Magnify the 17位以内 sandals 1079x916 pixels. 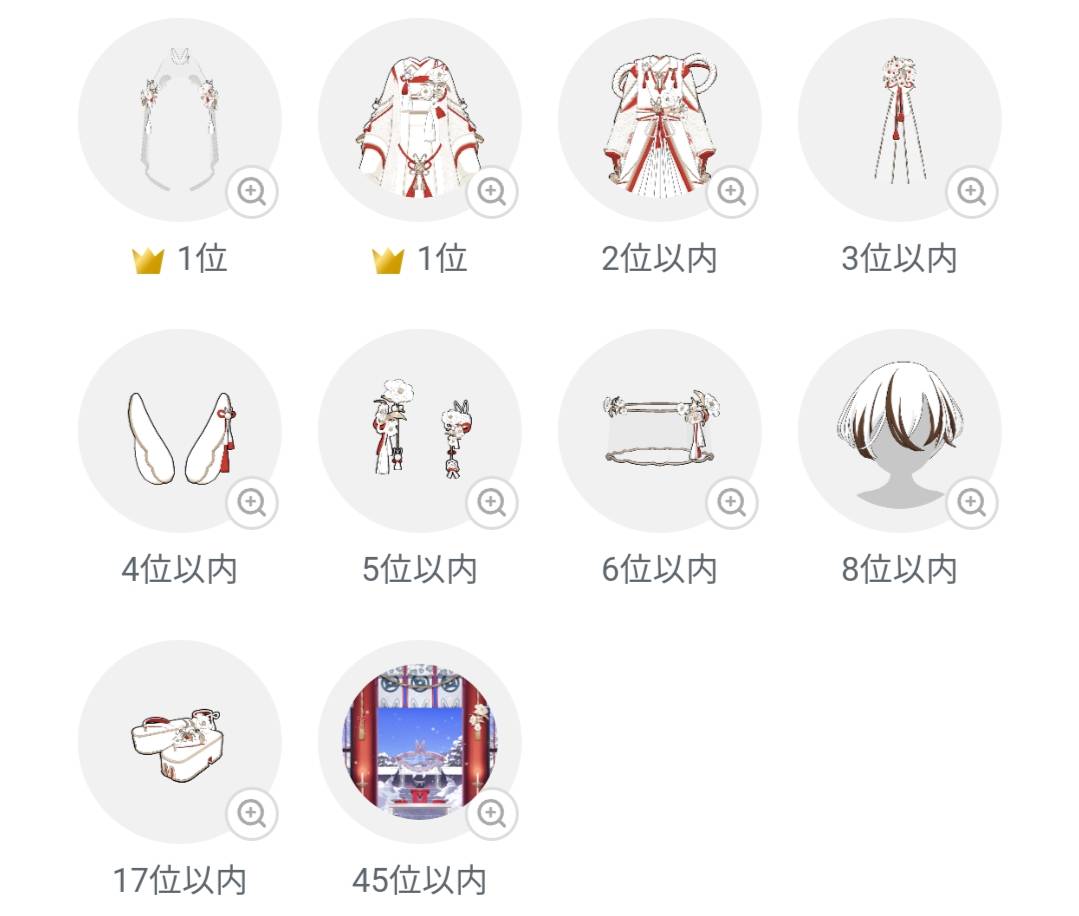(252, 813)
